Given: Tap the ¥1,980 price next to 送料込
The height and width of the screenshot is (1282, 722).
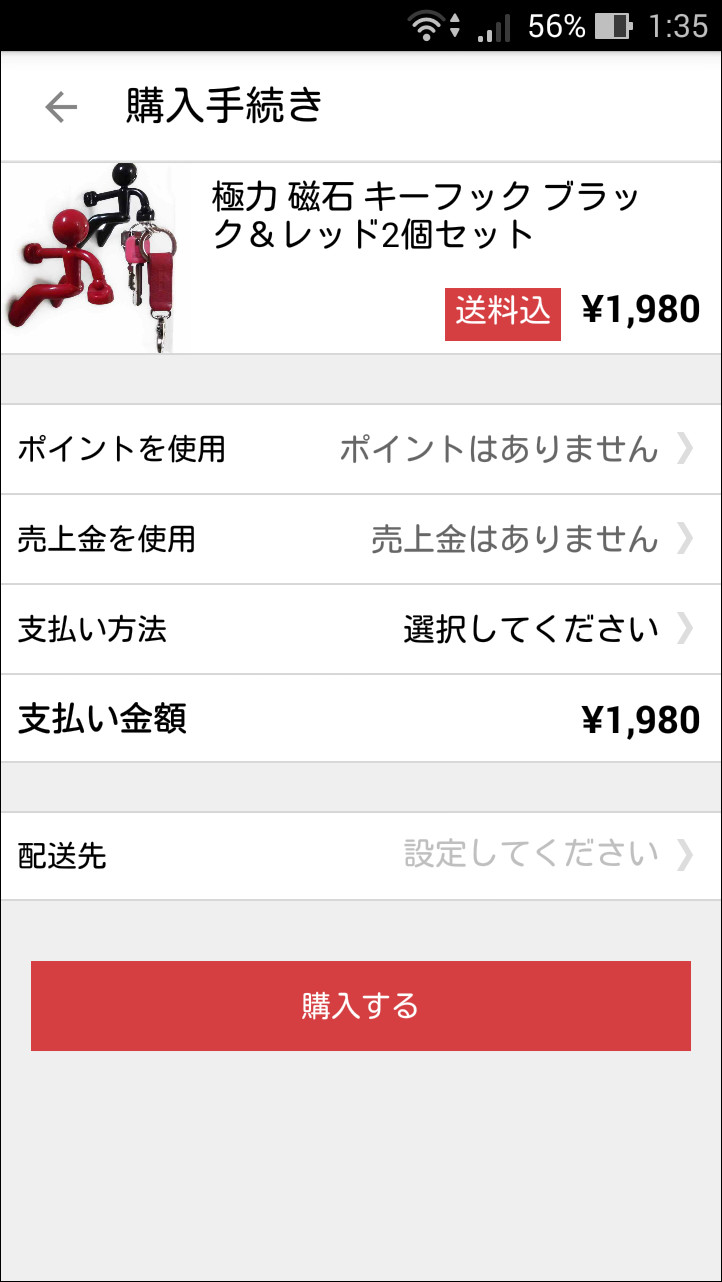Looking at the screenshot, I should click(640, 308).
